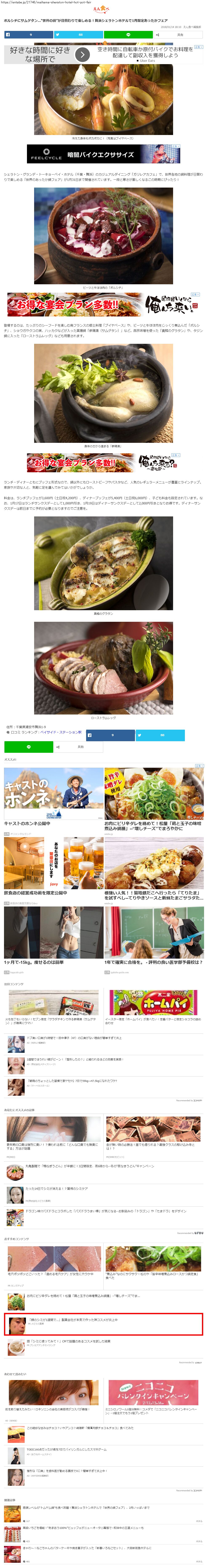Send the article via the top LINE button
The height and width of the screenshot is (1568, 207).
pyautogui.click(x=128, y=35)
